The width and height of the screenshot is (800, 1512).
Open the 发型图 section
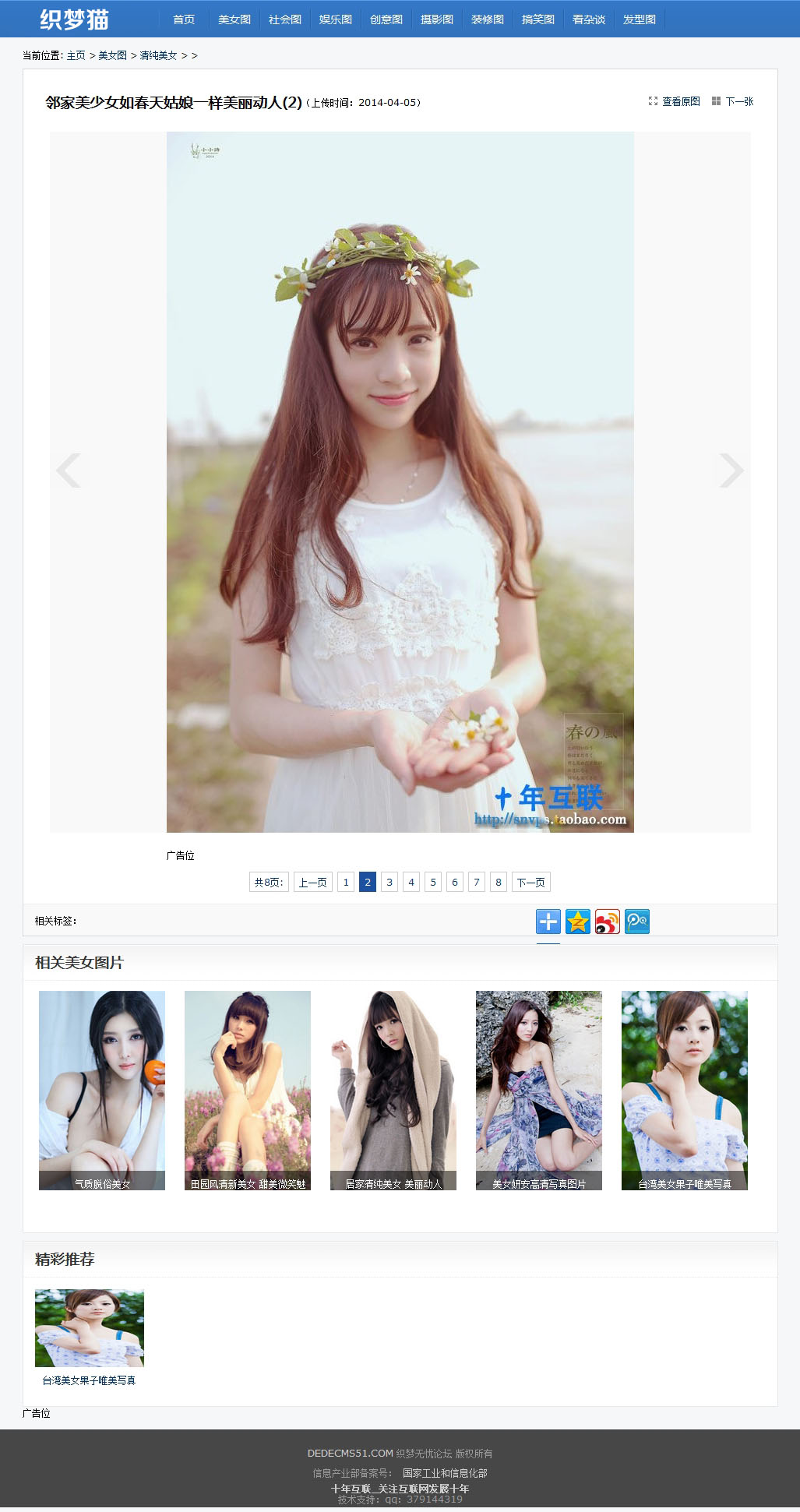pyautogui.click(x=639, y=19)
